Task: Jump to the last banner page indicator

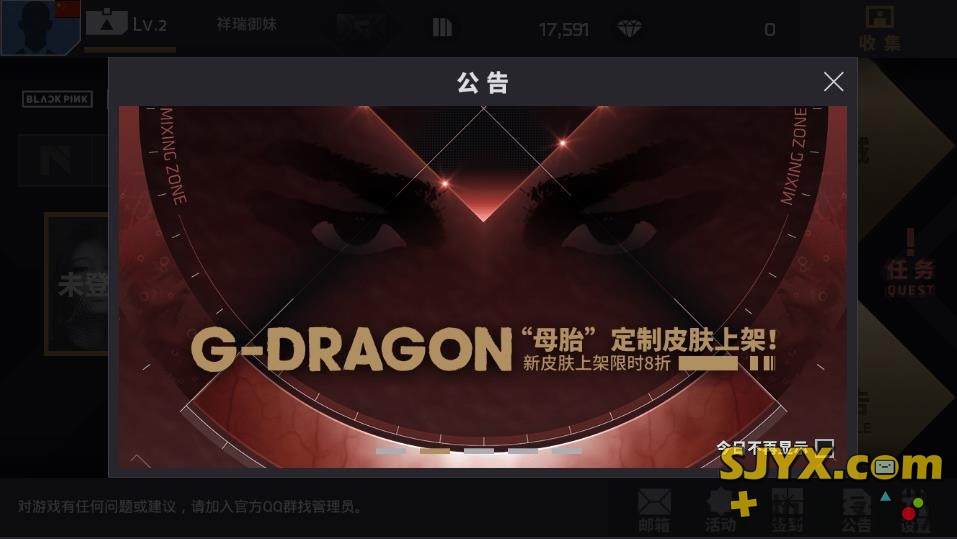Action: (x=566, y=451)
